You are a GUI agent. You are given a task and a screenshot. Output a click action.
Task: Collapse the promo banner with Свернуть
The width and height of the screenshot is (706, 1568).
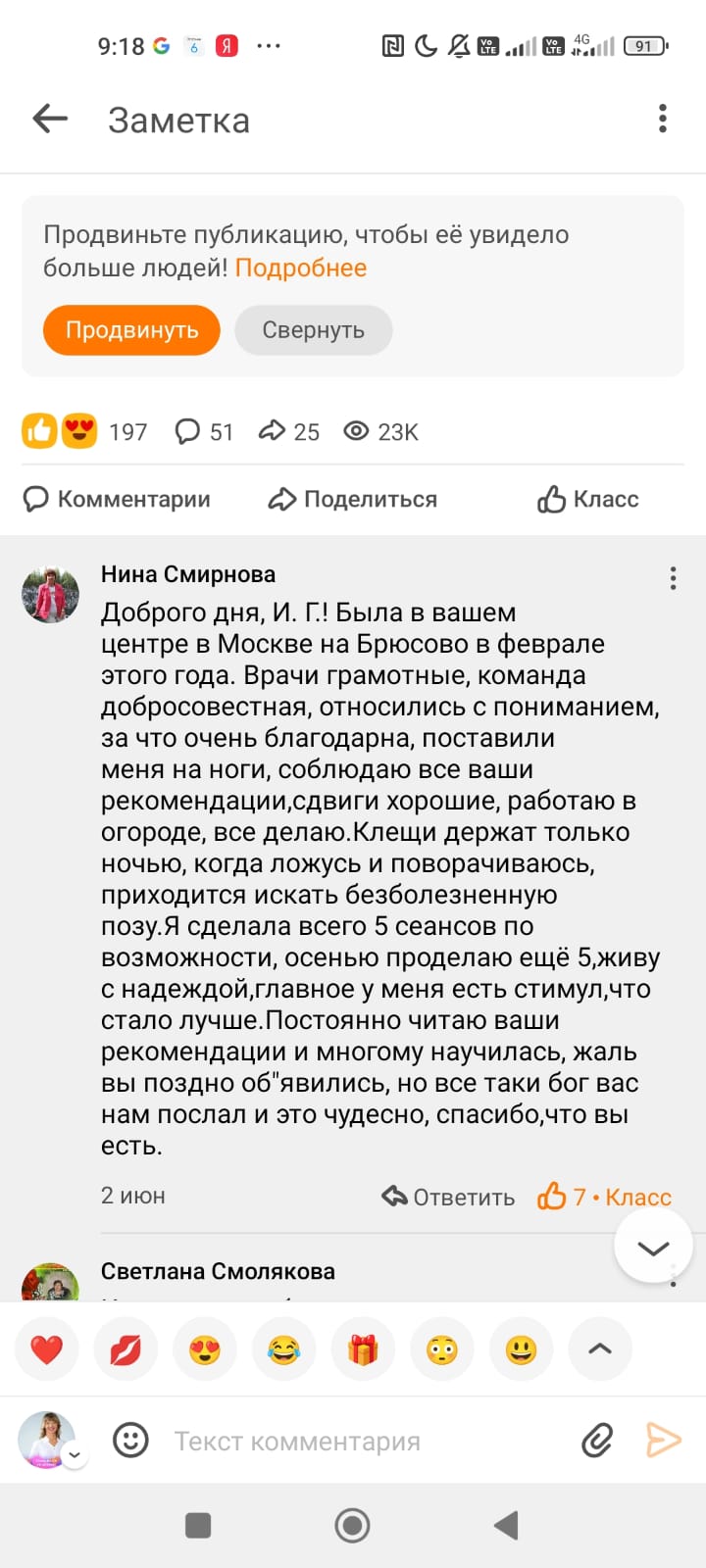click(313, 329)
